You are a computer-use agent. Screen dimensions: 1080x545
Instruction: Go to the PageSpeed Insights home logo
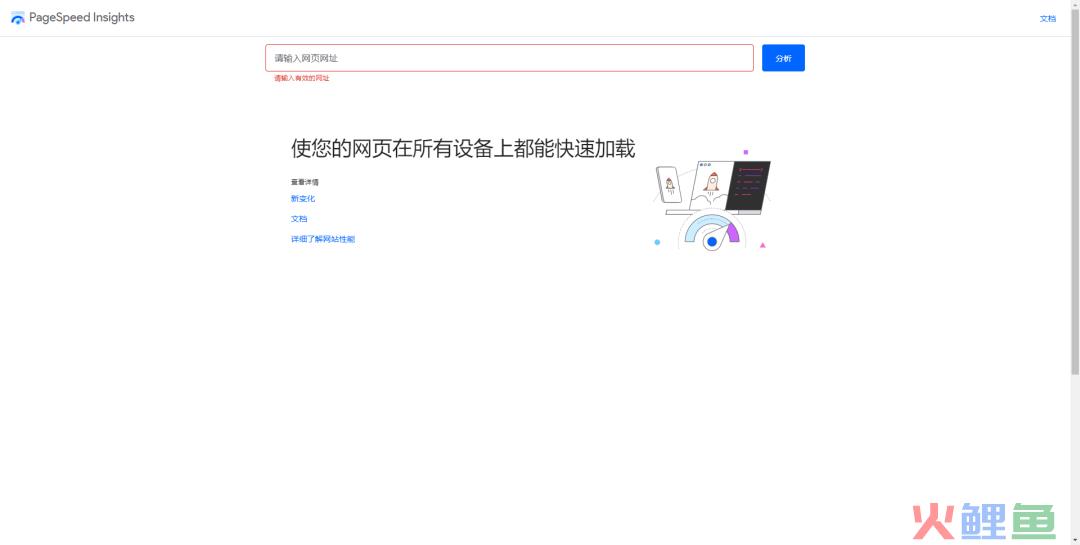(x=73, y=18)
